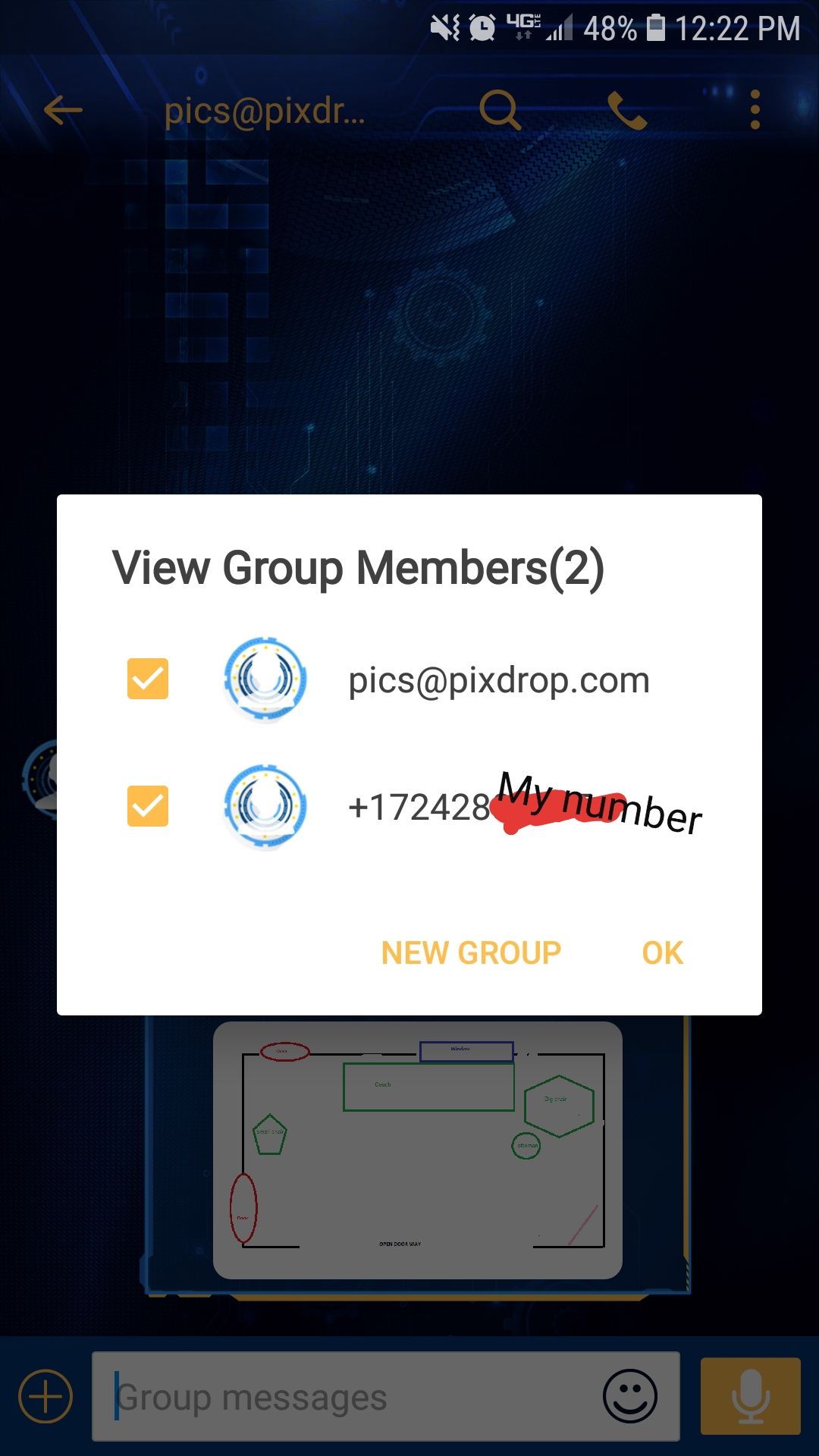The height and width of the screenshot is (1456, 819).
Task: Go back using the arrow
Action: 63,111
